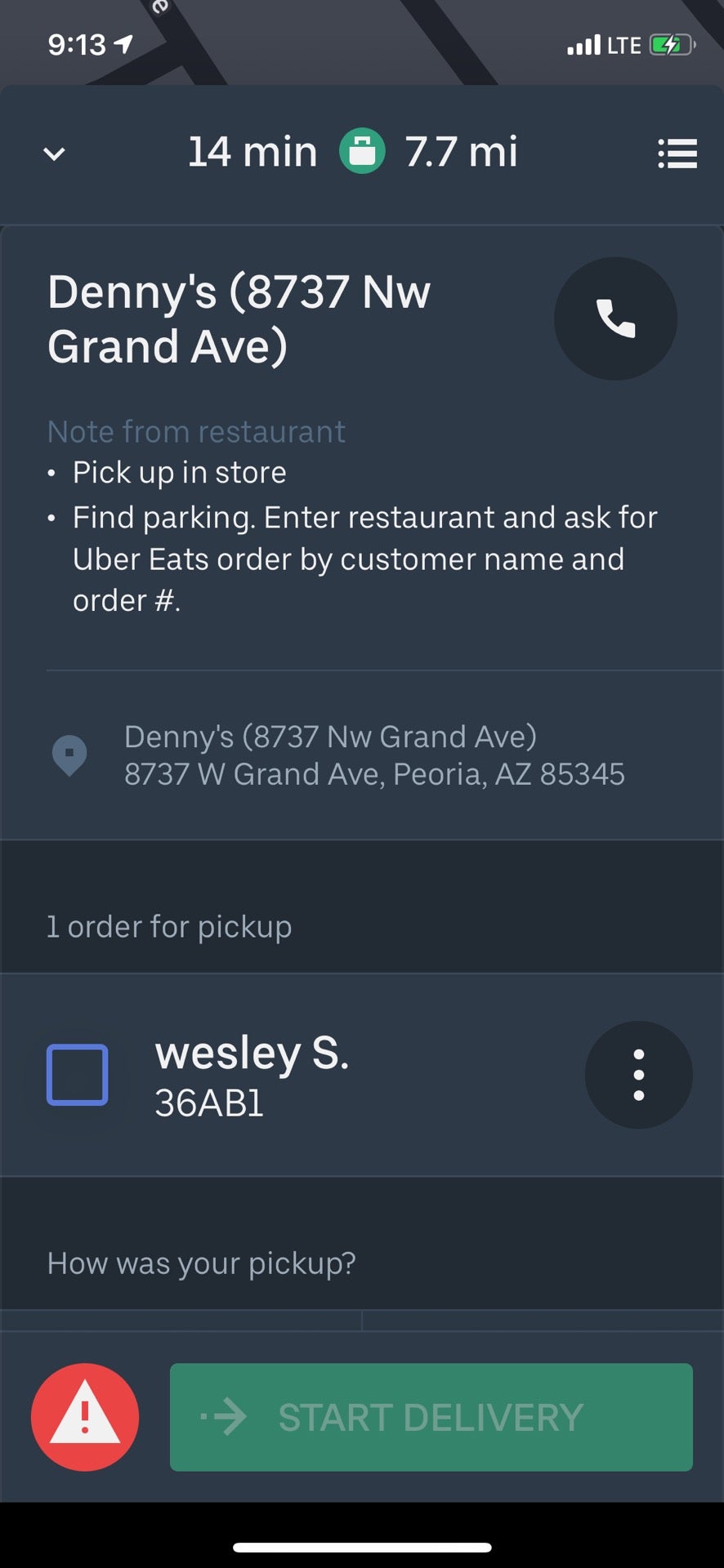Tap the 1 order for pickup header
This screenshot has height=1568, width=724.
pos(169,927)
